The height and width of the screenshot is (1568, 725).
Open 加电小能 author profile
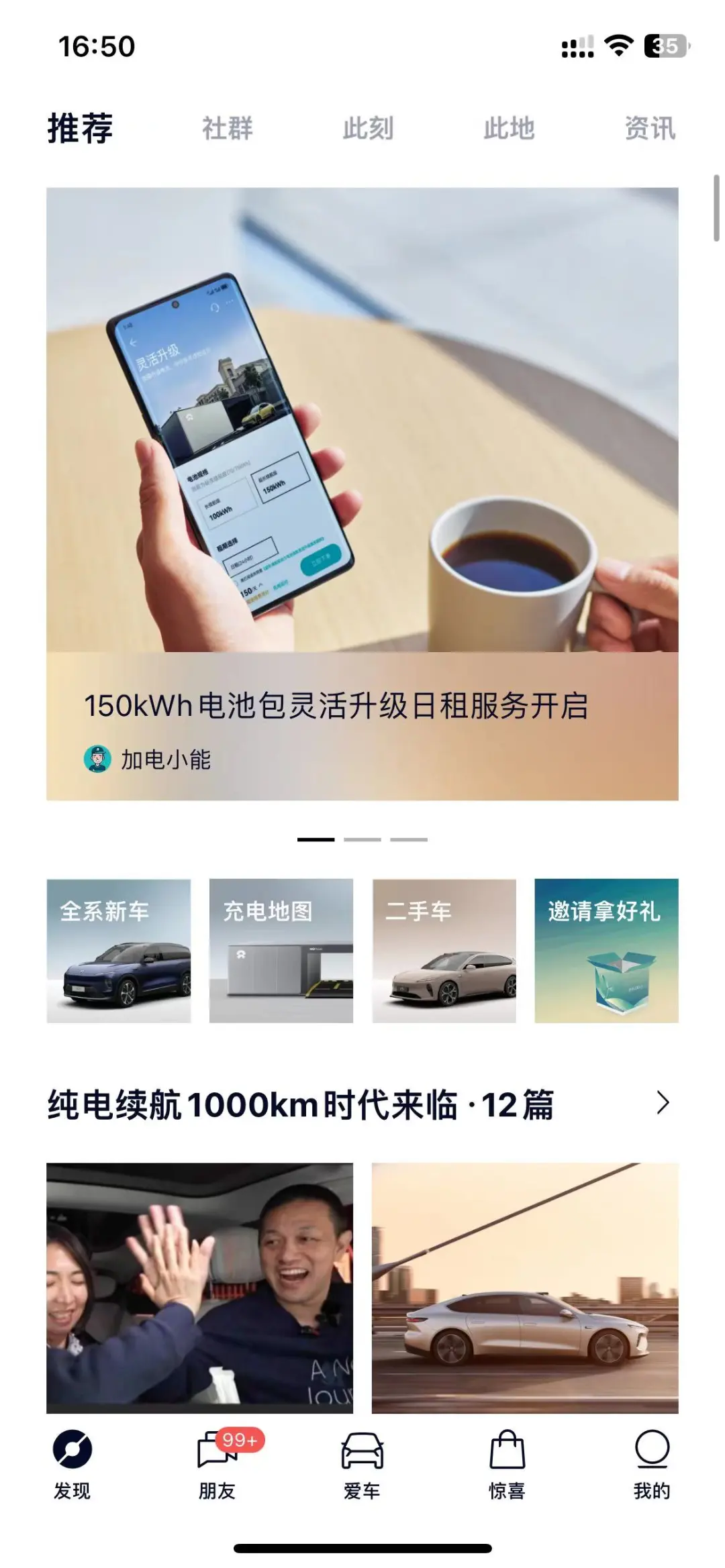[148, 760]
